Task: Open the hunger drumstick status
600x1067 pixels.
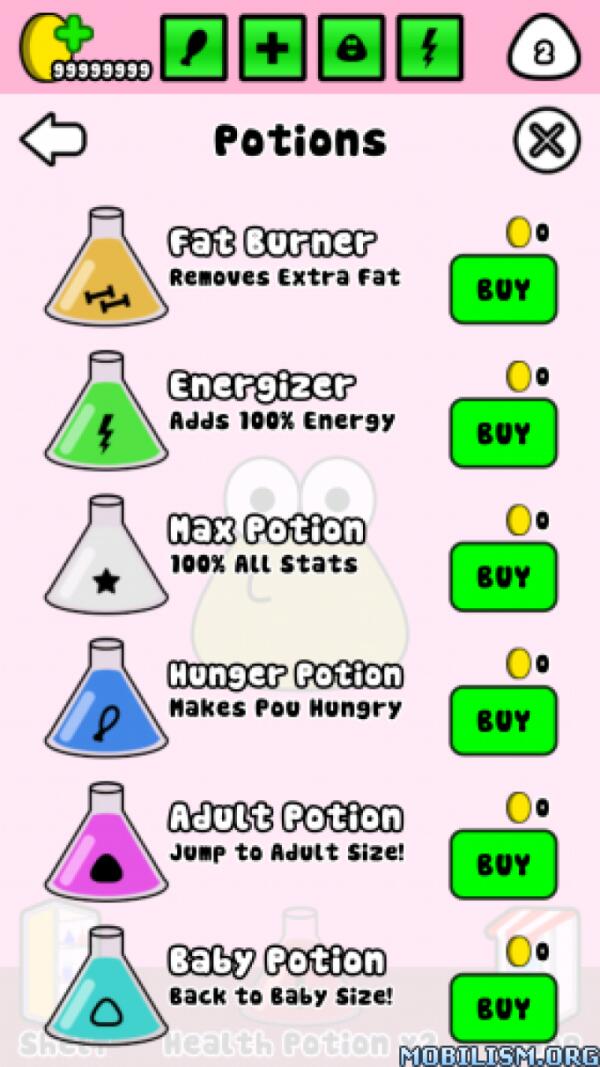Action: (x=193, y=47)
